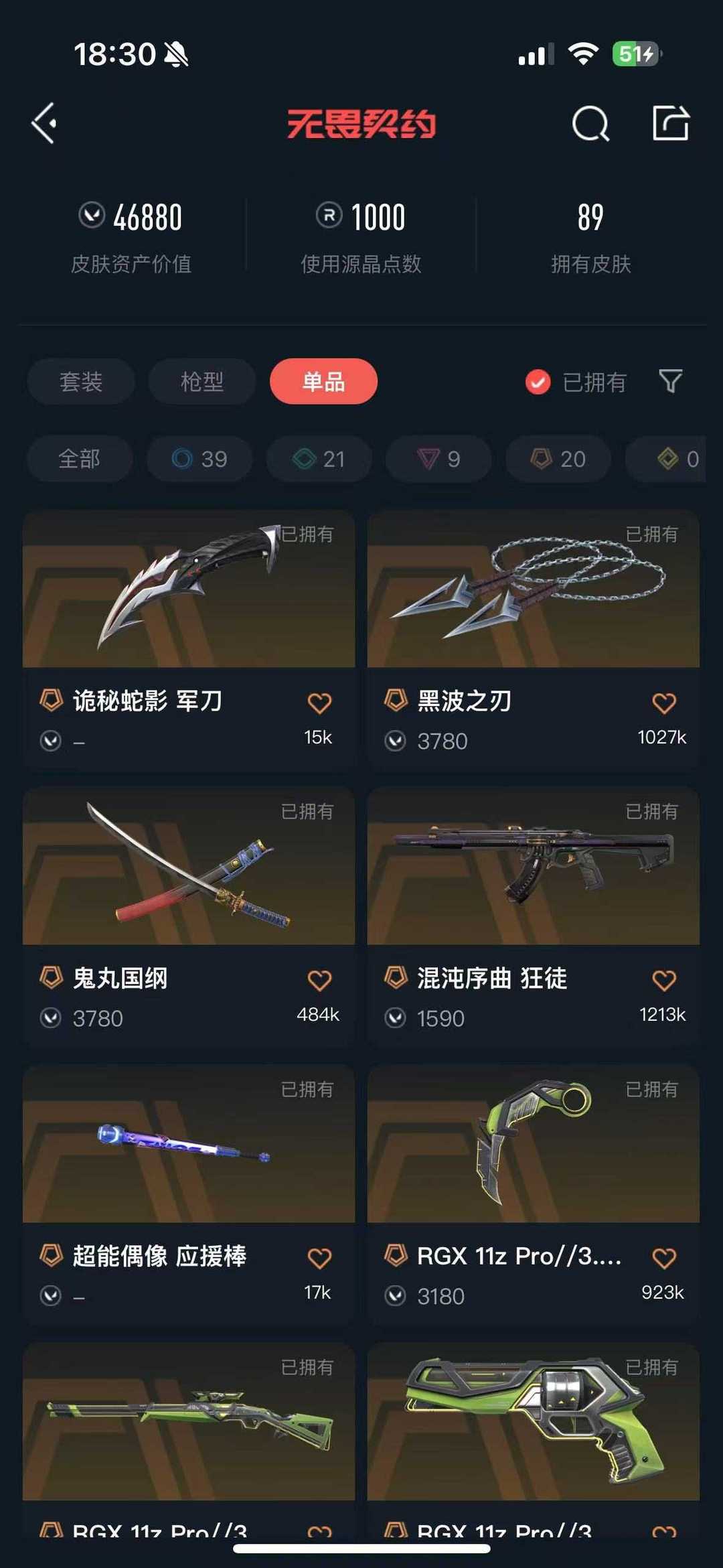Viewport: 723px width, 1568px height.
Task: Favorite the 混沌序曲 狂徒 skin
Action: [x=663, y=980]
